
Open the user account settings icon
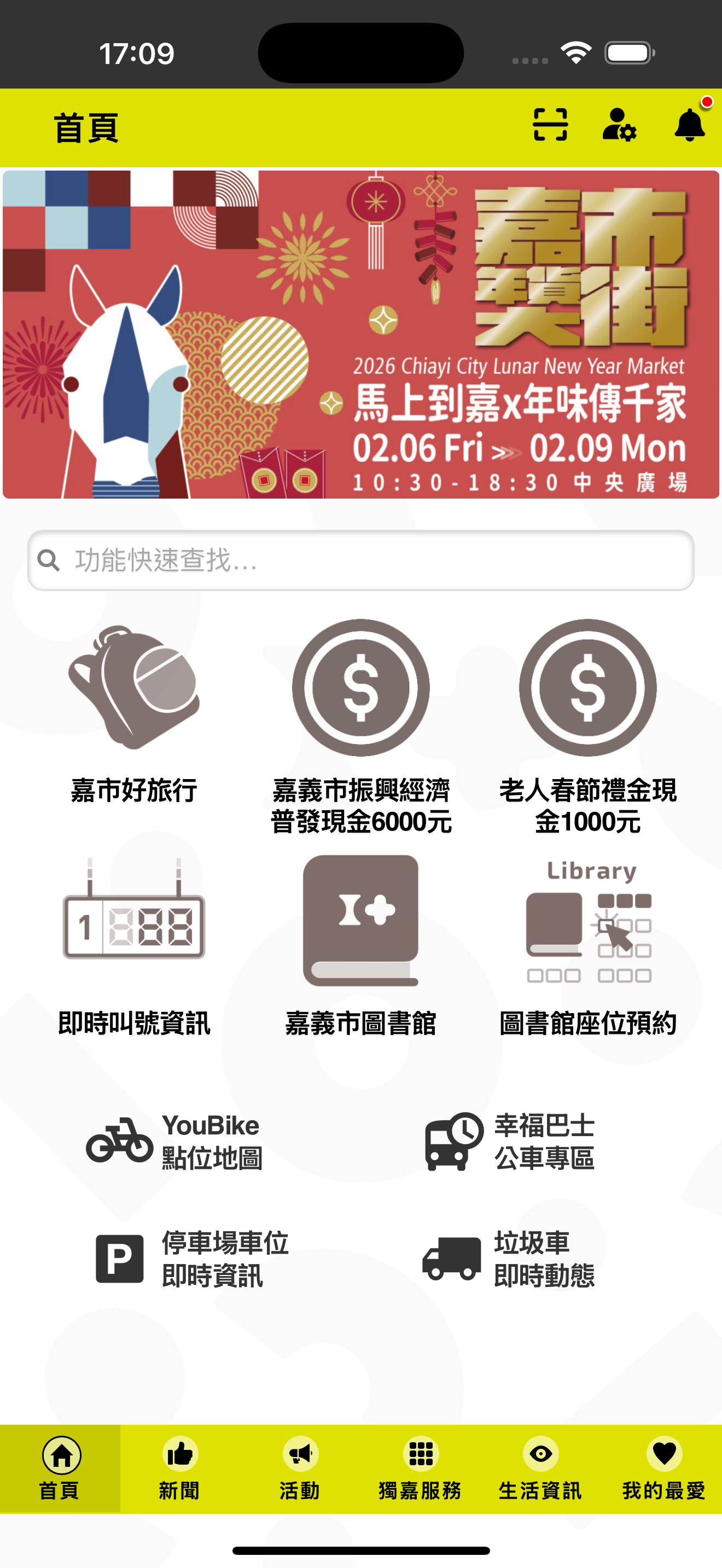click(x=620, y=125)
